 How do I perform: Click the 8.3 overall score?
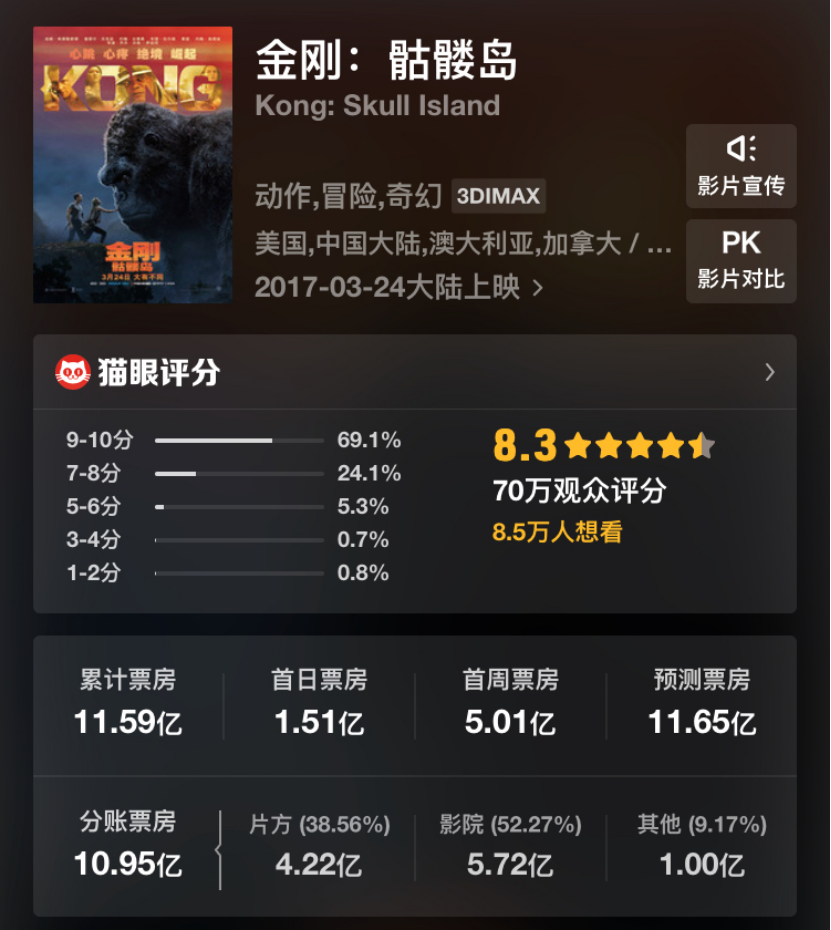pos(524,443)
